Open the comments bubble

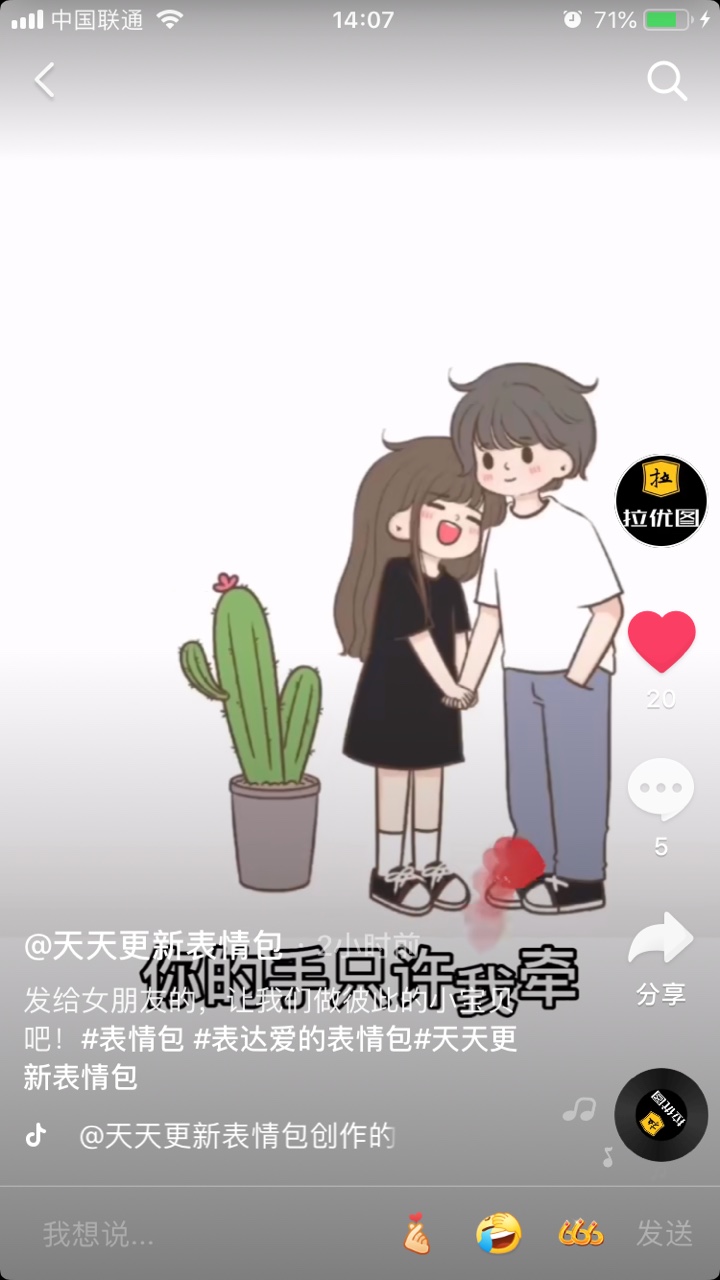click(x=660, y=790)
